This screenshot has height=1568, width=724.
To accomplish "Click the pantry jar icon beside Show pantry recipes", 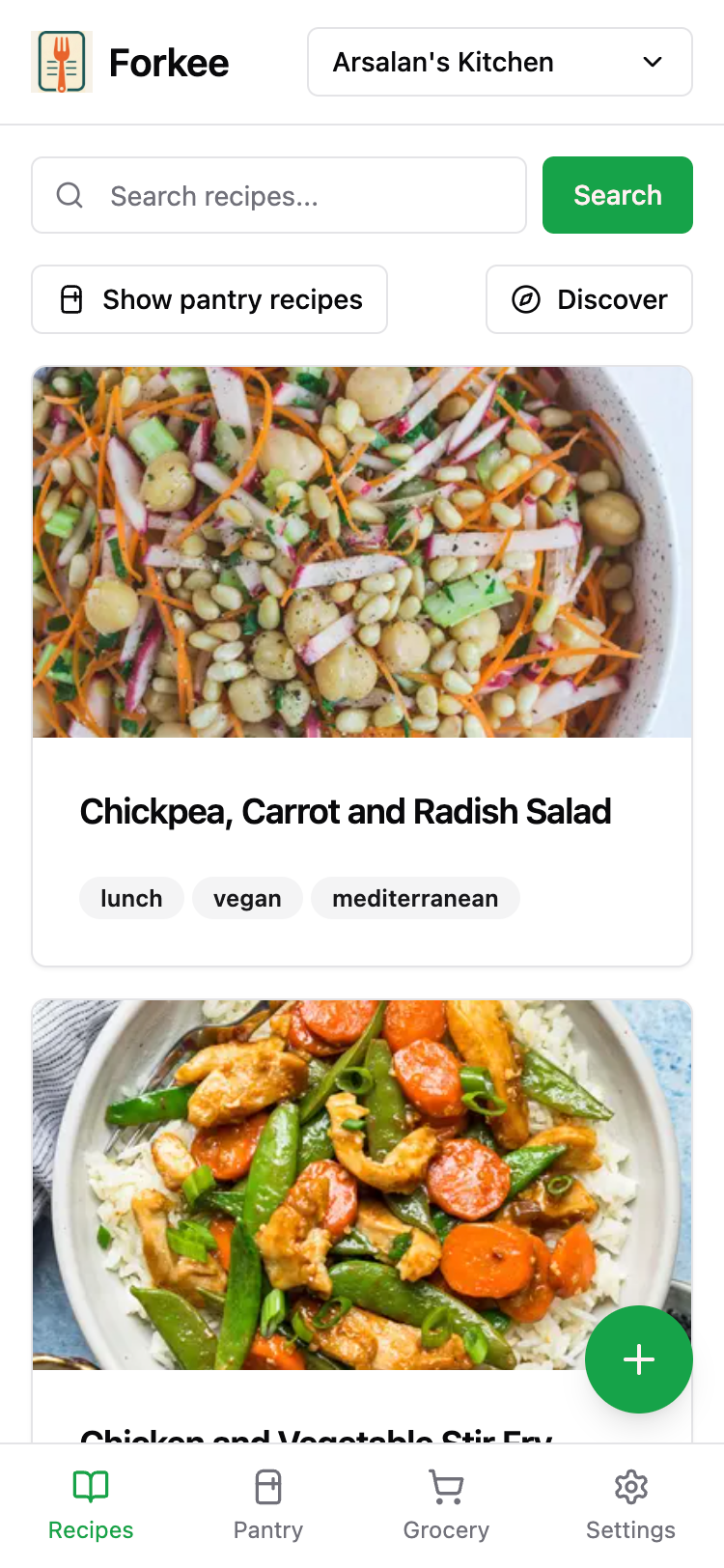I will [x=70, y=299].
